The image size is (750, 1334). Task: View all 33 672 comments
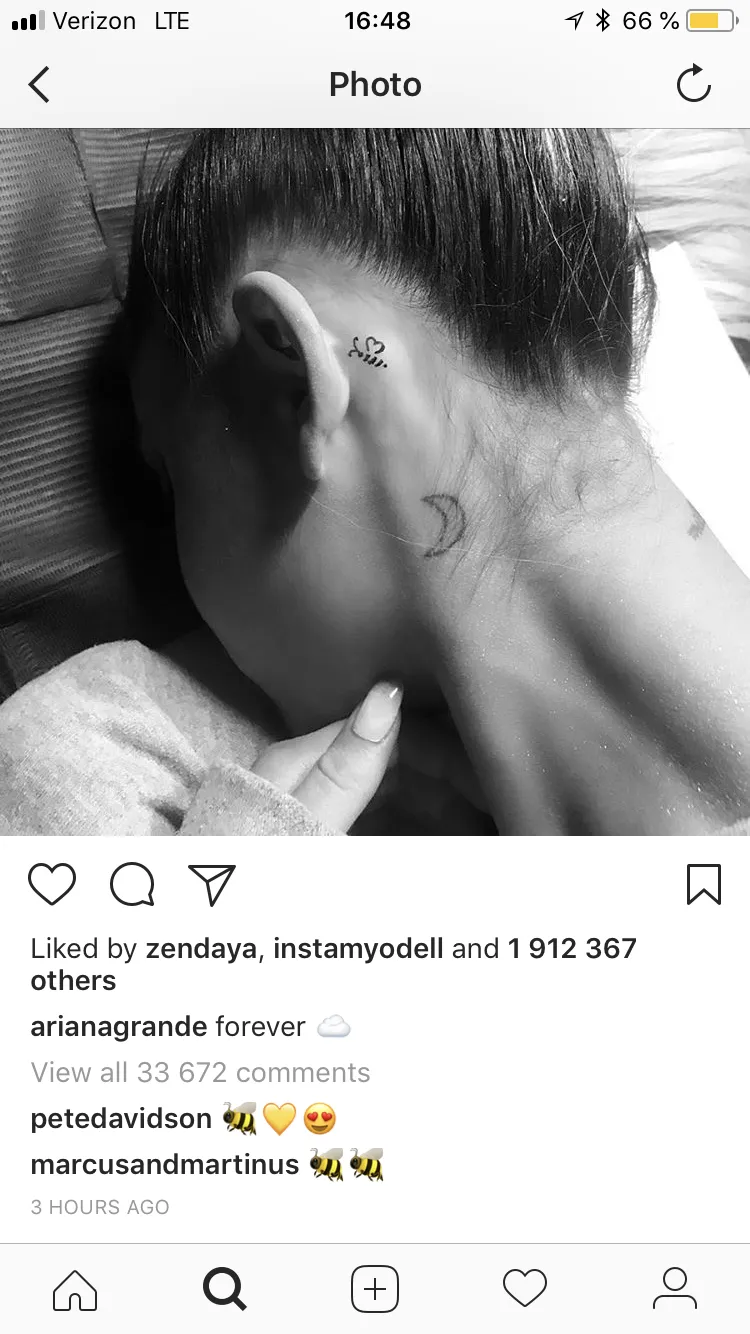click(200, 1073)
